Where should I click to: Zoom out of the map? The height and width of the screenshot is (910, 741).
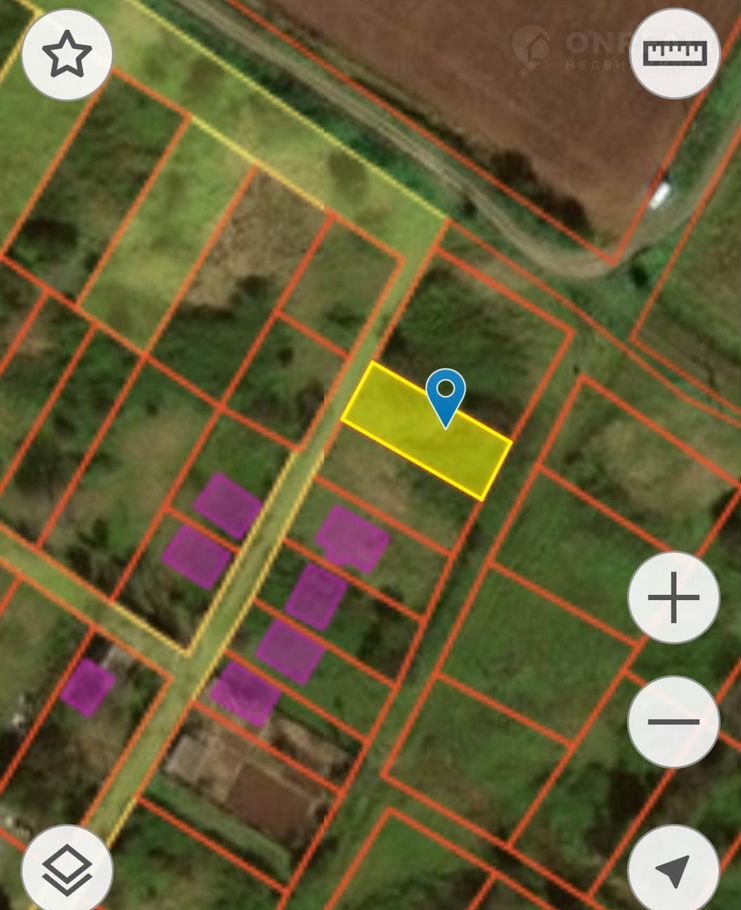[673, 721]
